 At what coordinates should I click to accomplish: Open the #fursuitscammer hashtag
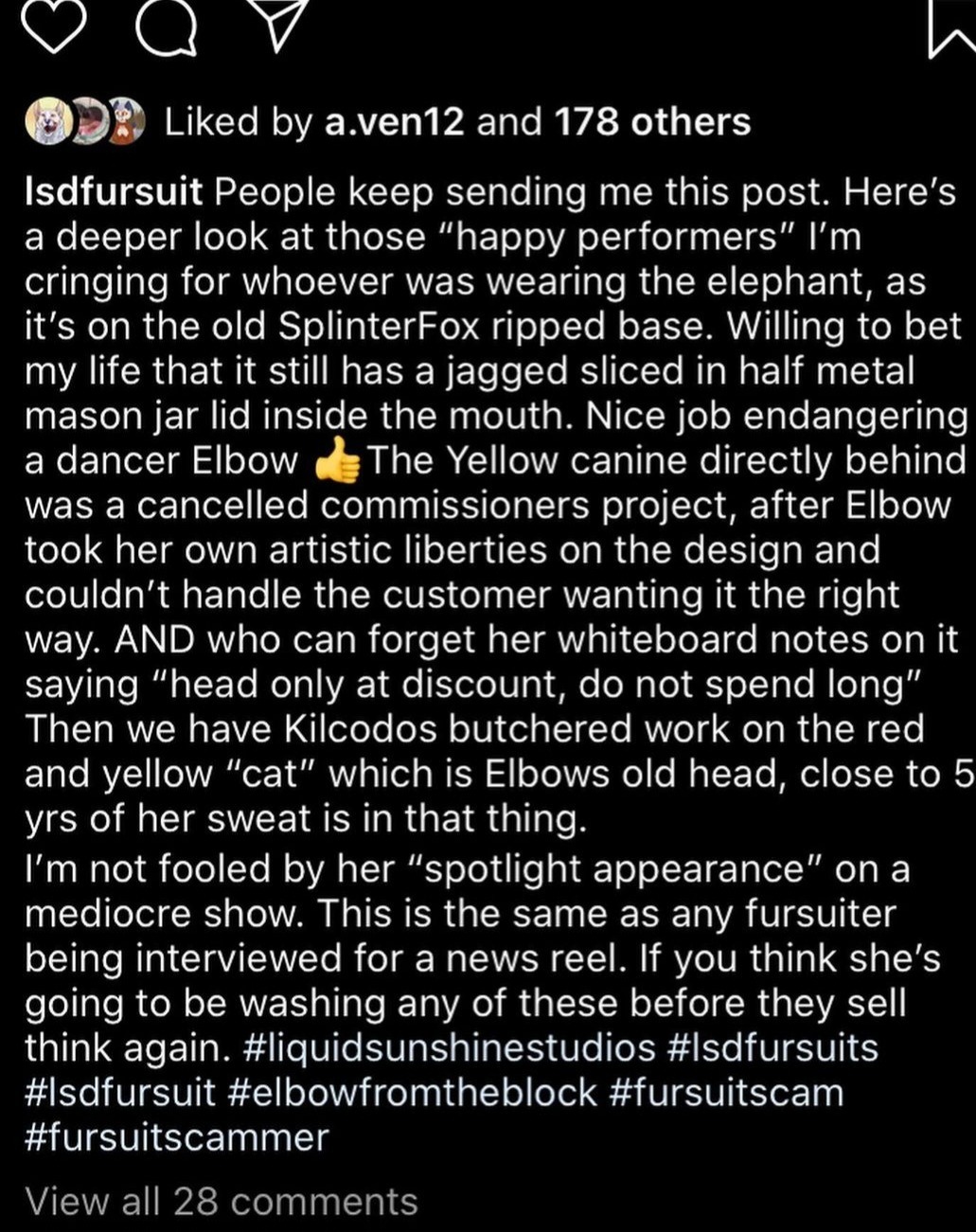176,1137
